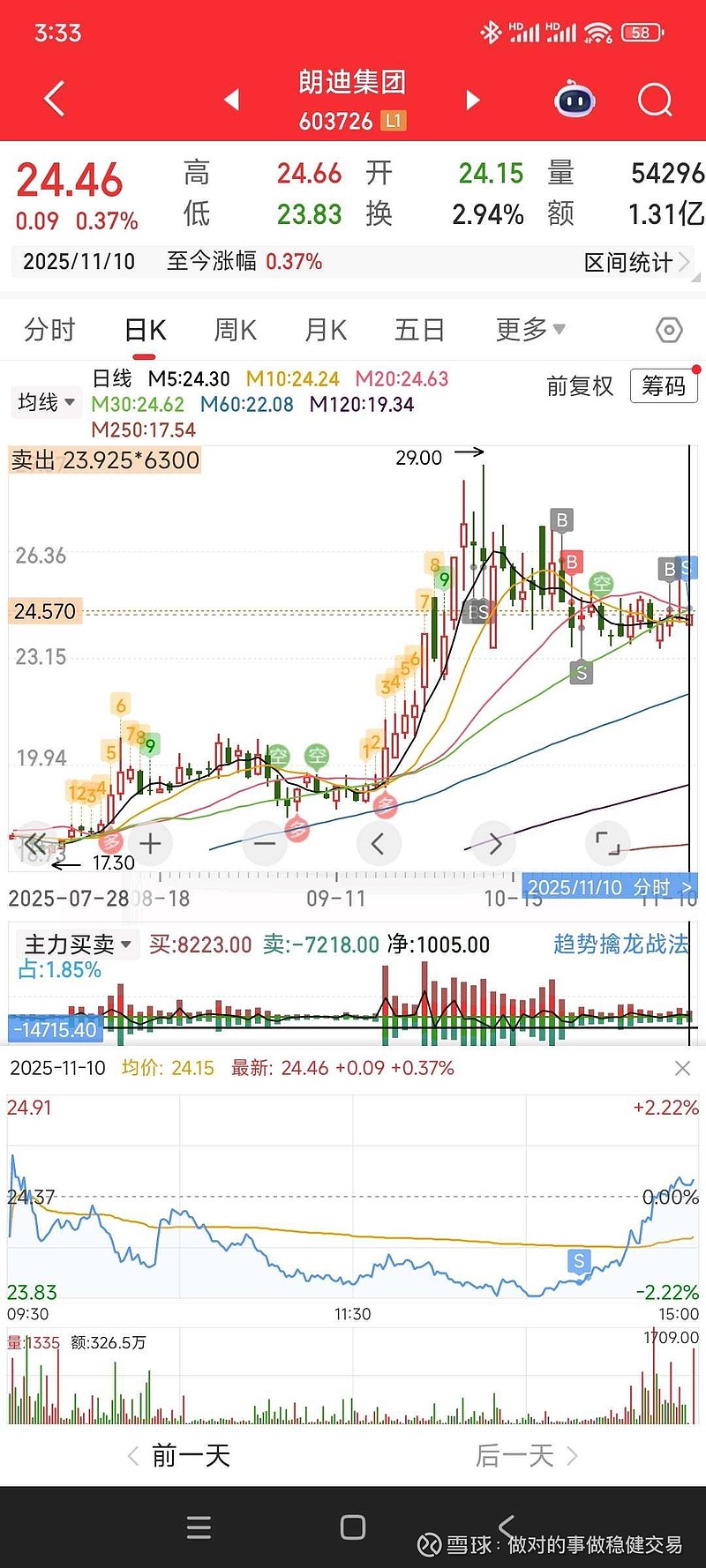This screenshot has width=706, height=1568.
Task: Switch to the 周K tab
Action: coord(236,330)
